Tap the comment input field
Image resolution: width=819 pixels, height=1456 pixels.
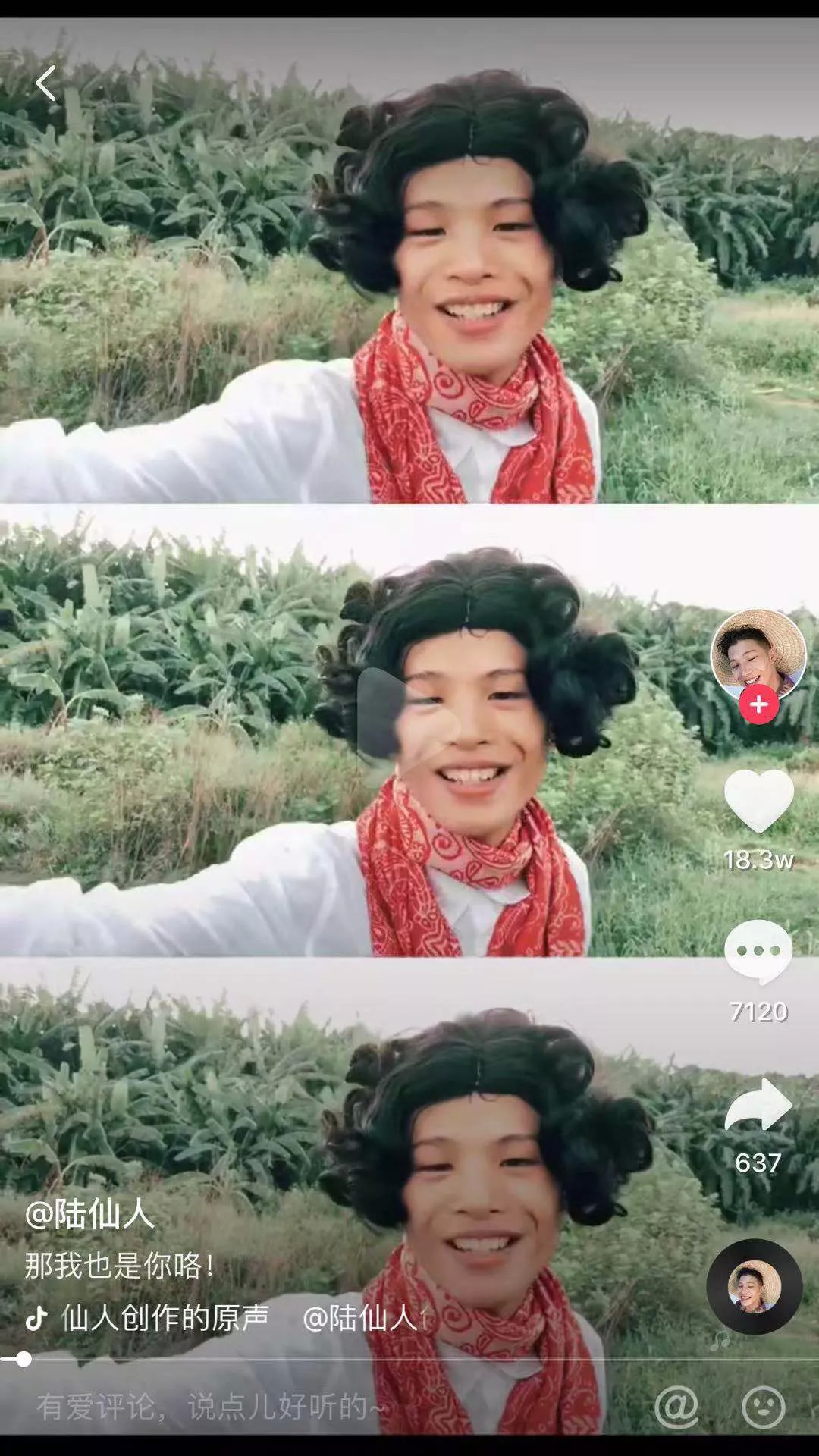(303, 1407)
